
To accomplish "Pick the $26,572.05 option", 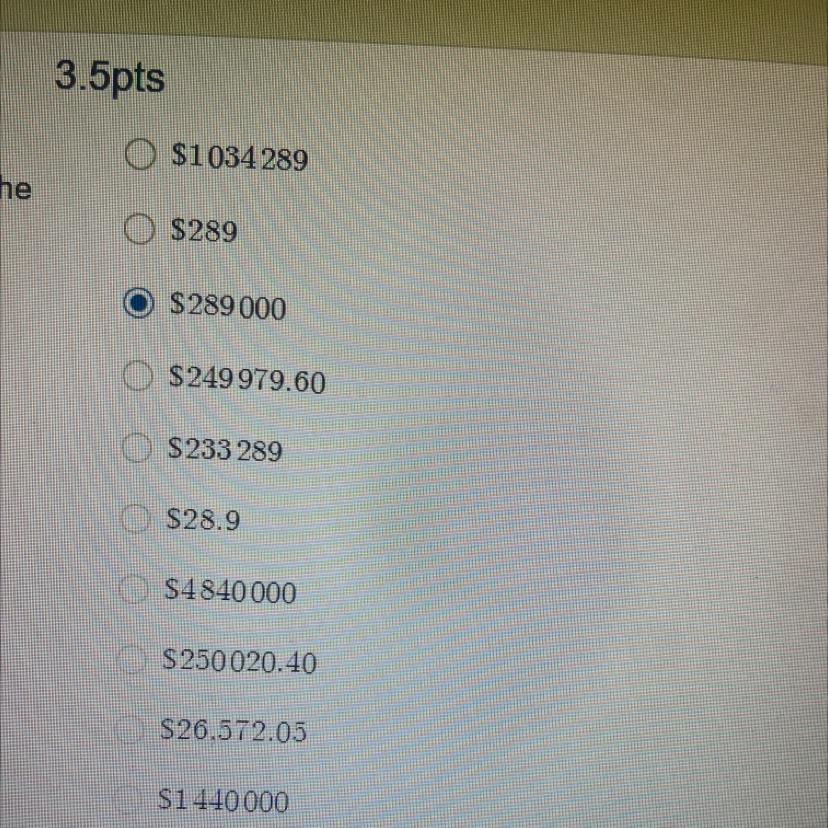I will tap(131, 730).
